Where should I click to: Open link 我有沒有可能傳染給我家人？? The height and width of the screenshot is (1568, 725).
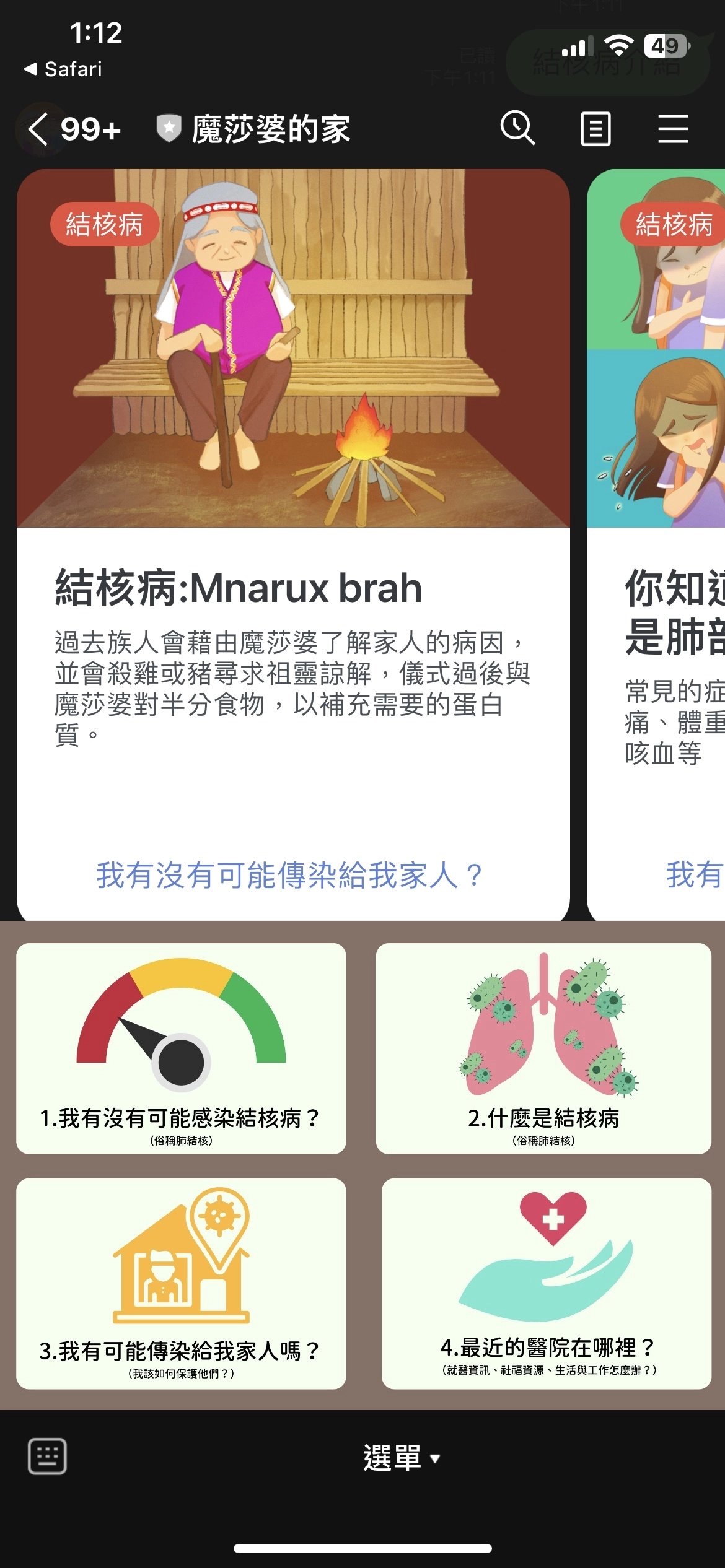pyautogui.click(x=289, y=873)
